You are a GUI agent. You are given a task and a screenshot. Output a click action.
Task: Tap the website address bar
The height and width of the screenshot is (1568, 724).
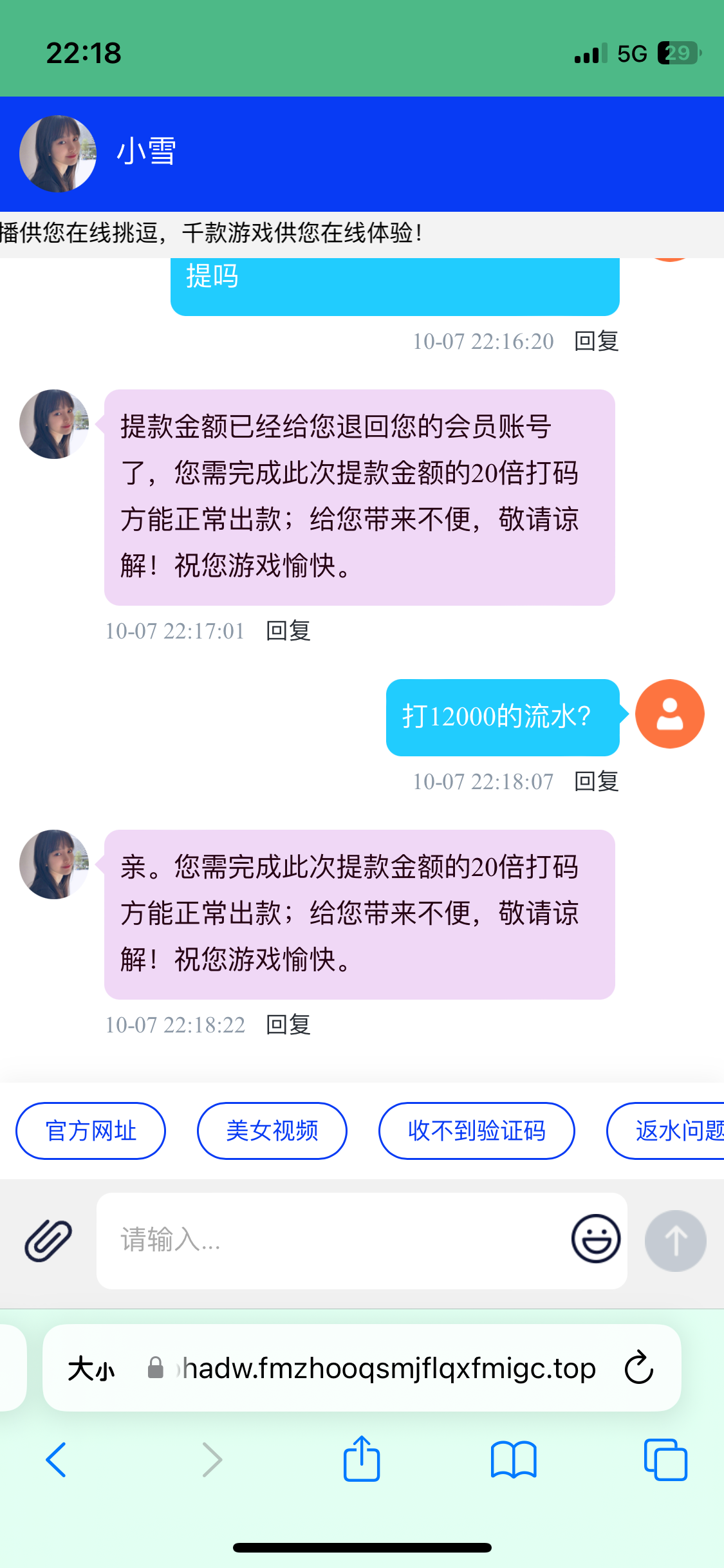pos(386,1368)
